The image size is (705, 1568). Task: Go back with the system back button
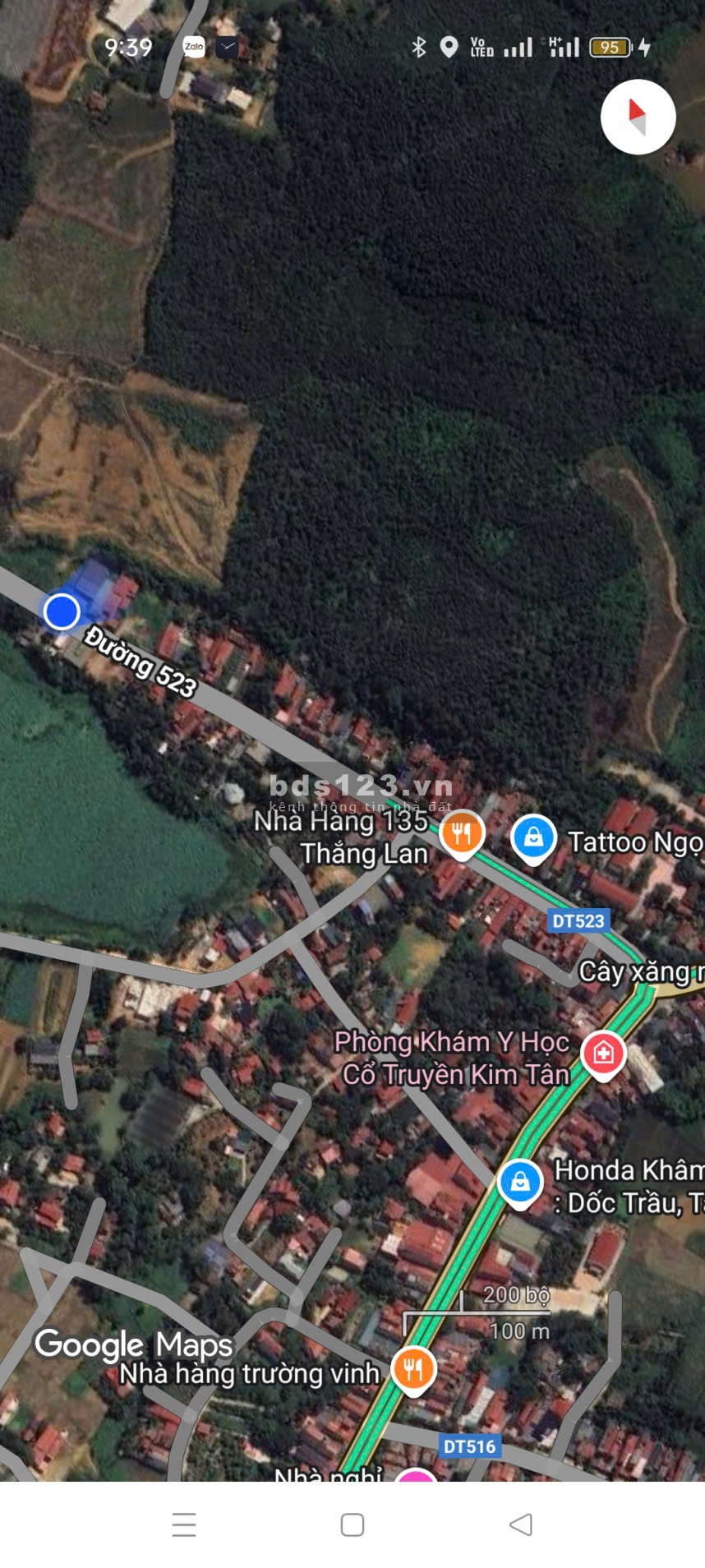(520, 1524)
